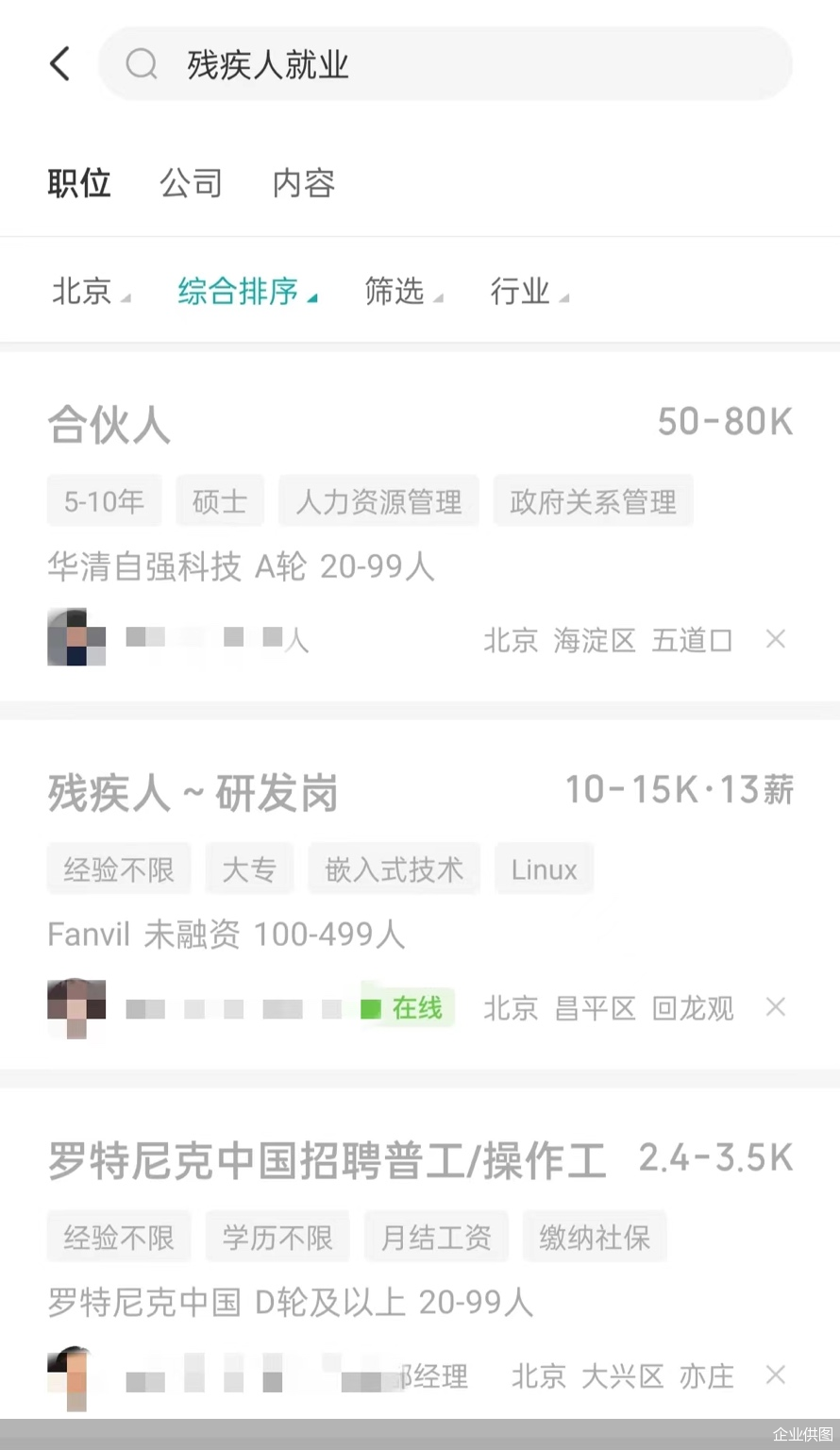Tap the green 在线 status indicator

coord(408,1008)
